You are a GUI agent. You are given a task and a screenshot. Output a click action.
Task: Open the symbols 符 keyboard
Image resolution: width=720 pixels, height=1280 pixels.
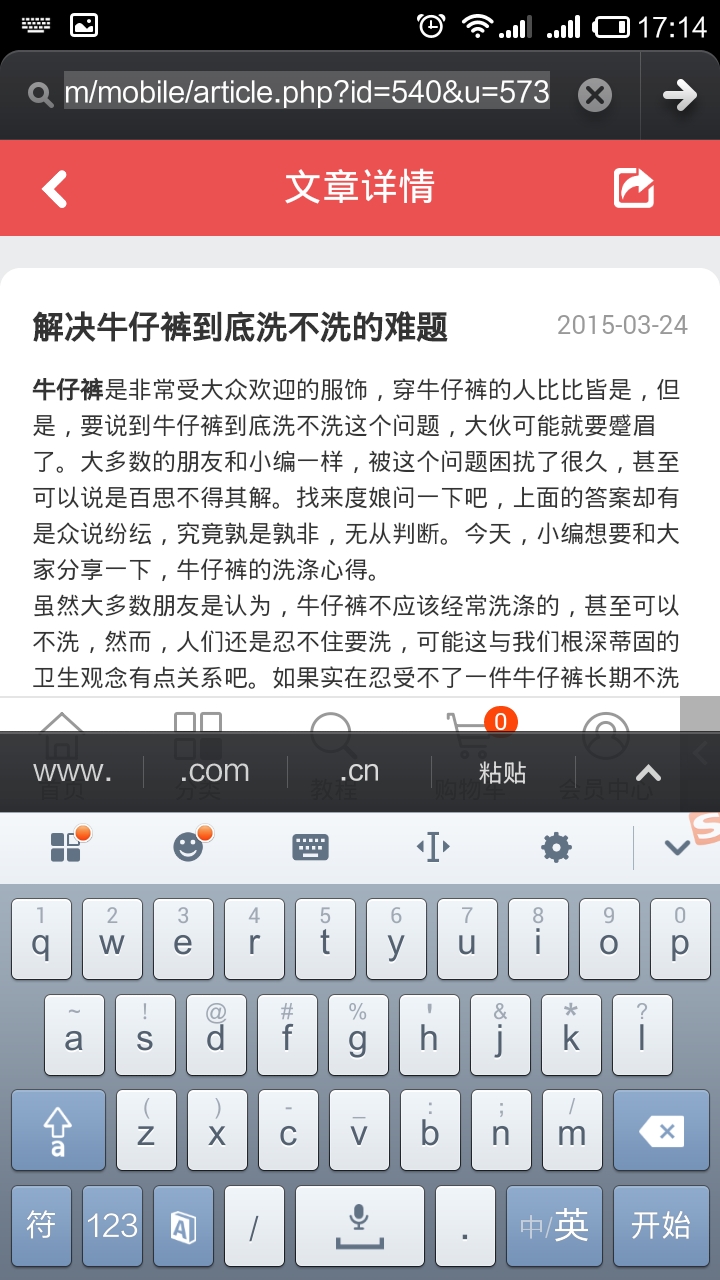tap(41, 1225)
